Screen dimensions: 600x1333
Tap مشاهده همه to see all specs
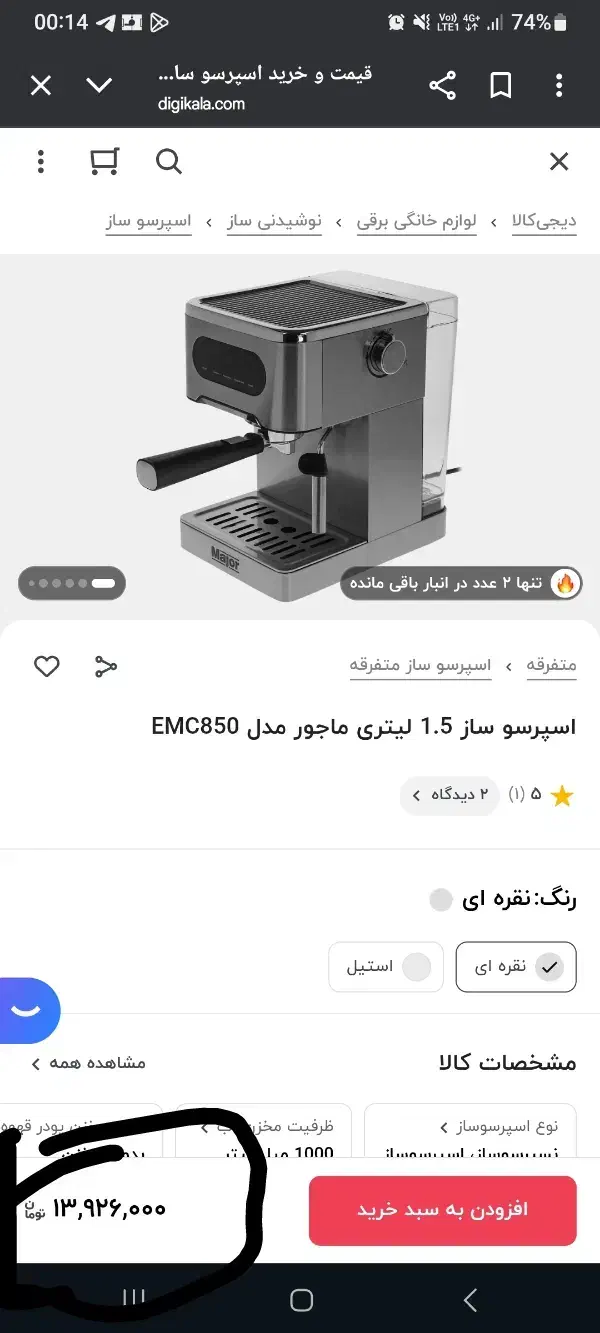click(x=89, y=1063)
